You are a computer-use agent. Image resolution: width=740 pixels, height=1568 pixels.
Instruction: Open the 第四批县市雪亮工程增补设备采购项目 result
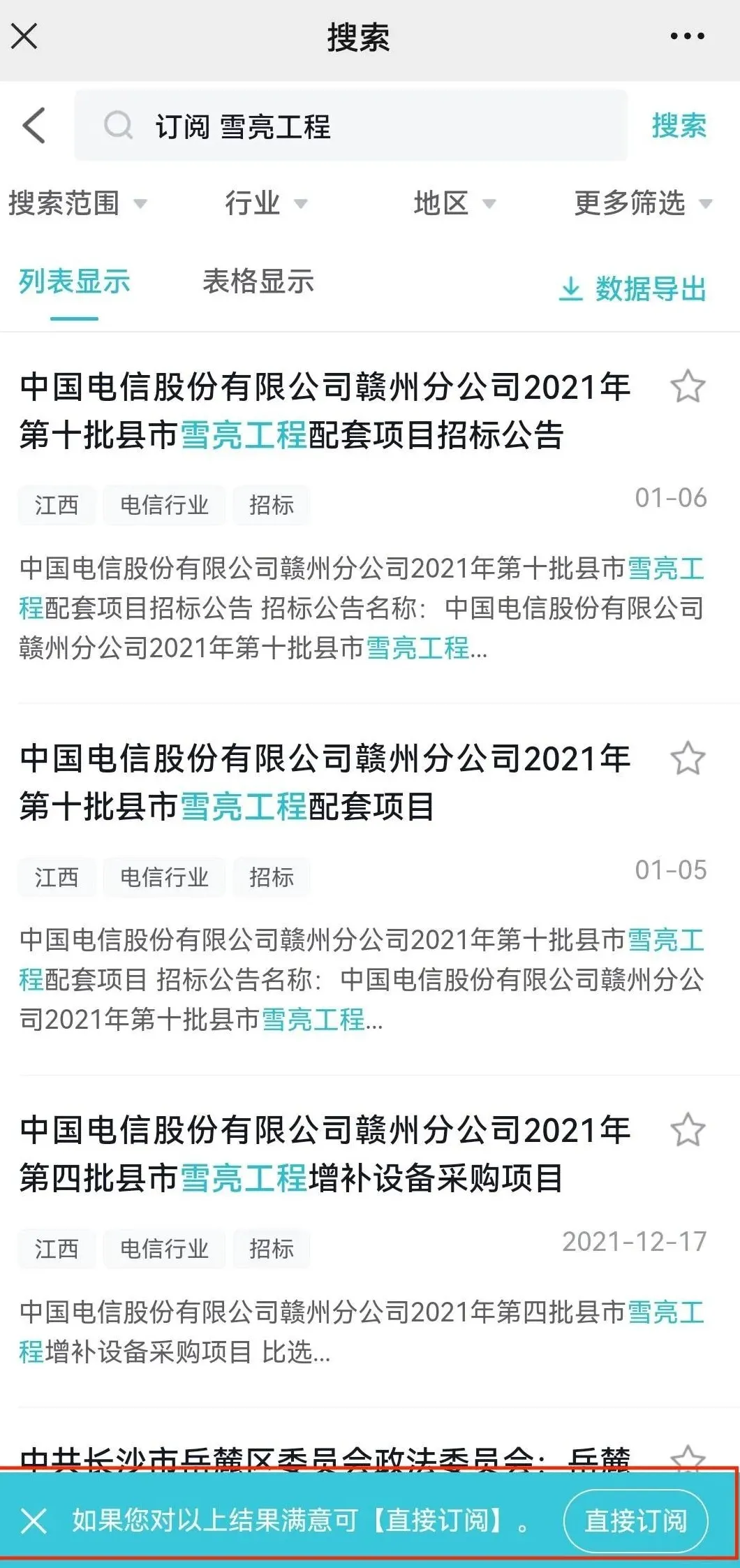coord(325,1154)
